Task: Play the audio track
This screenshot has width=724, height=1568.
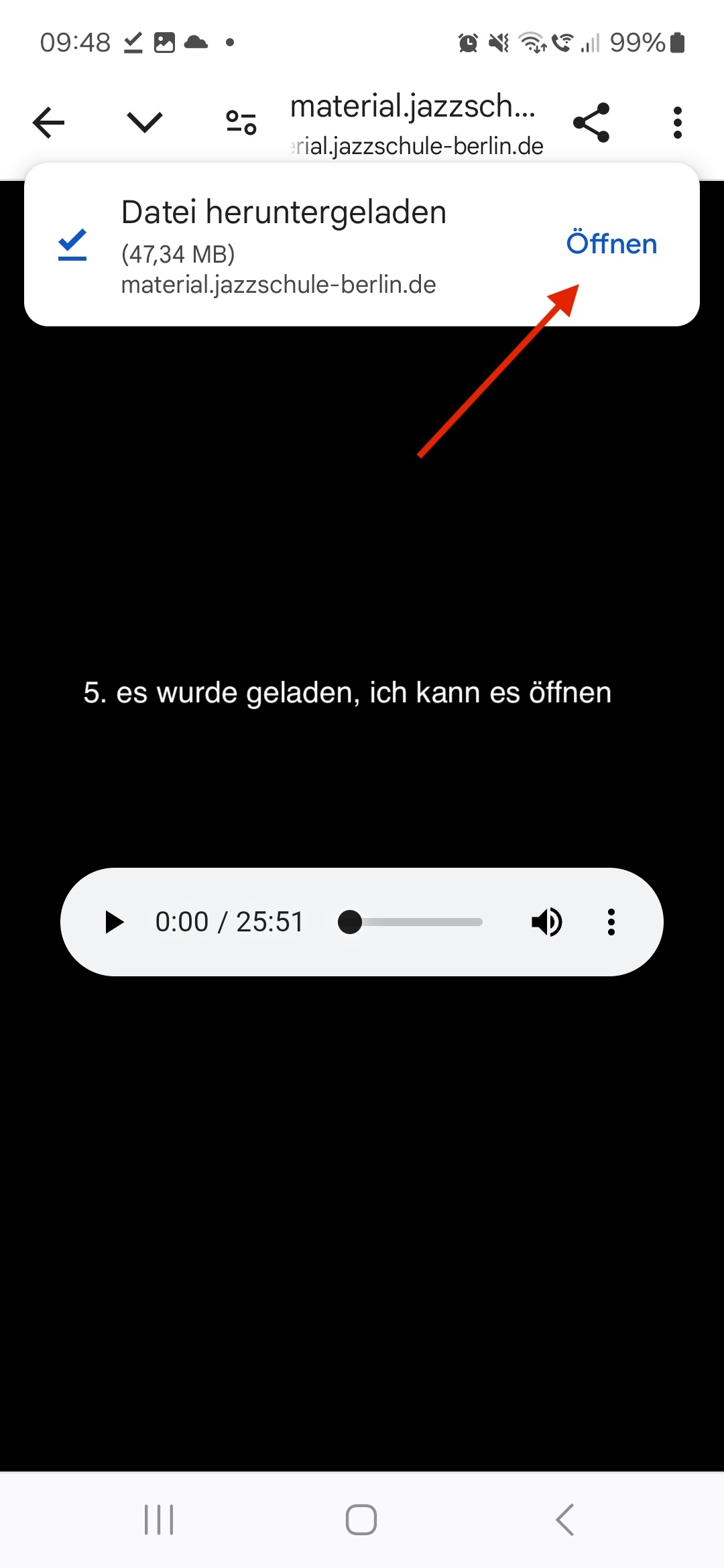Action: pos(115,922)
